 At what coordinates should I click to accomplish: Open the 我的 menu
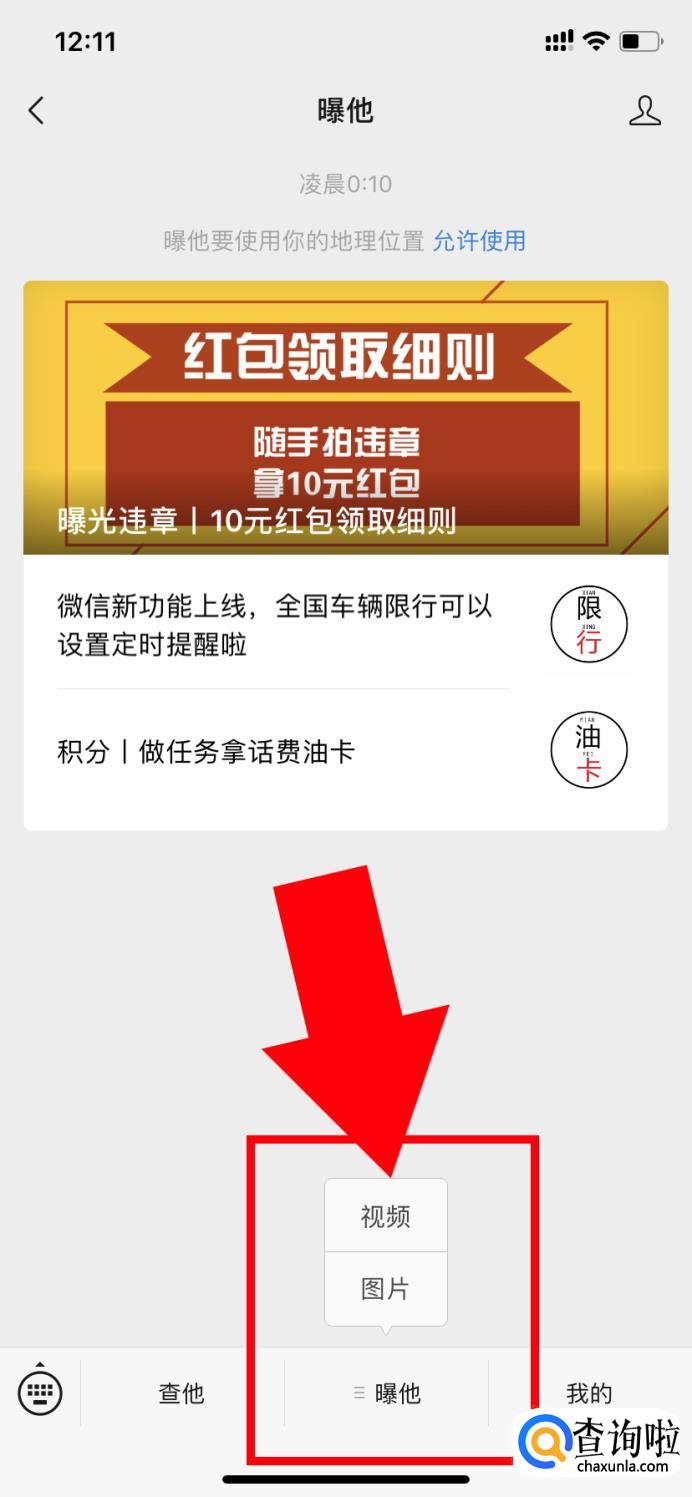tap(589, 1393)
